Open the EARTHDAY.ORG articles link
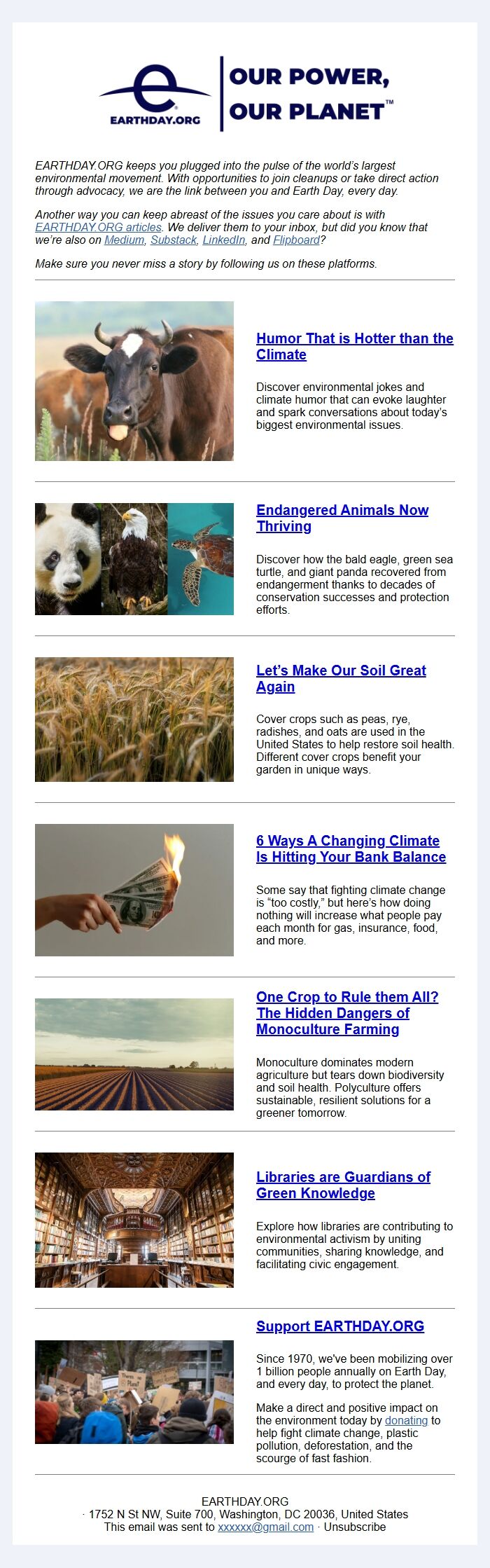The width and height of the screenshot is (490, 1568). (x=98, y=227)
